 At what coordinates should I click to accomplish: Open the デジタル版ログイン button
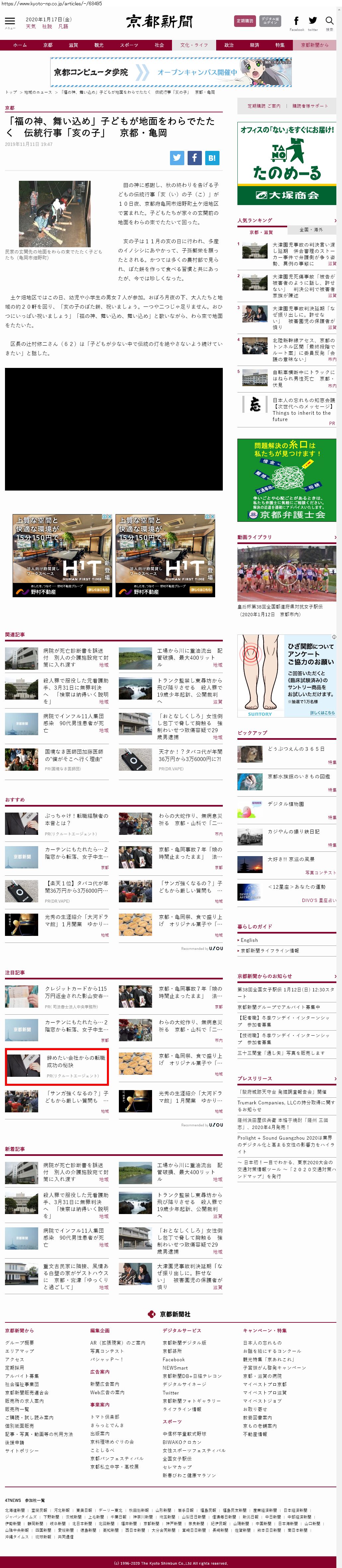point(270,21)
